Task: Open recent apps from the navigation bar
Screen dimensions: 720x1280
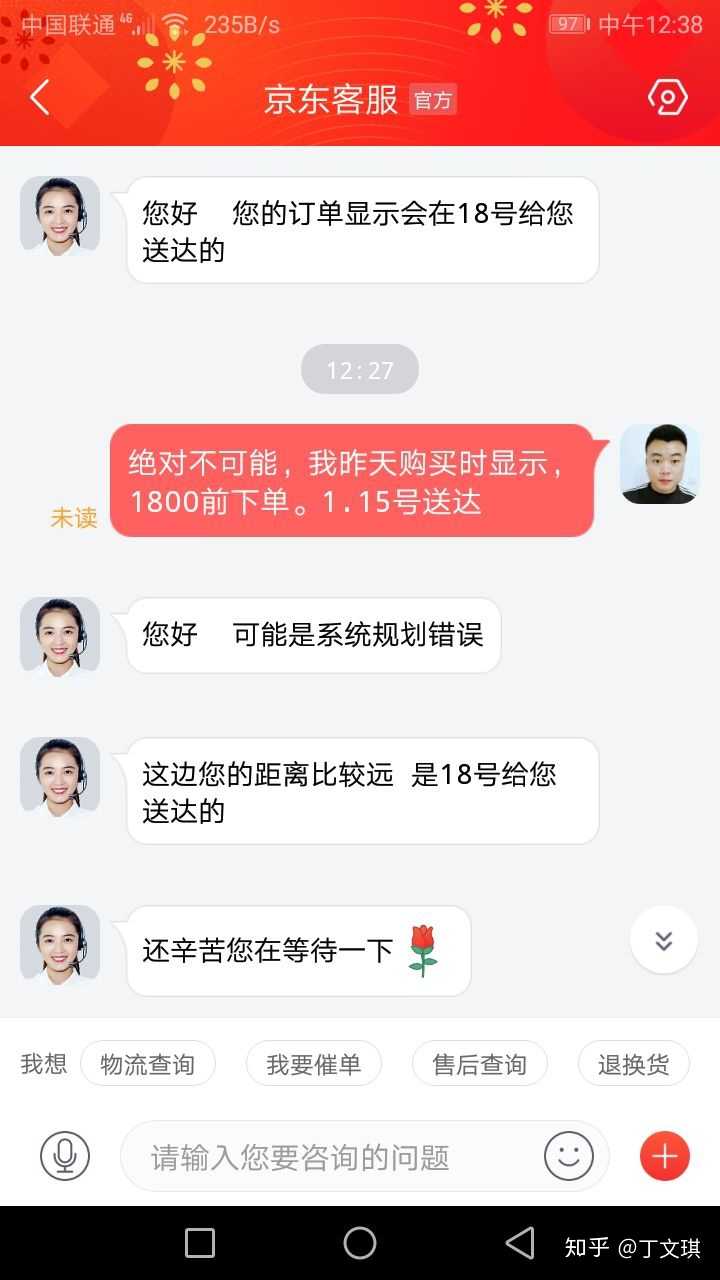Action: (200, 1243)
